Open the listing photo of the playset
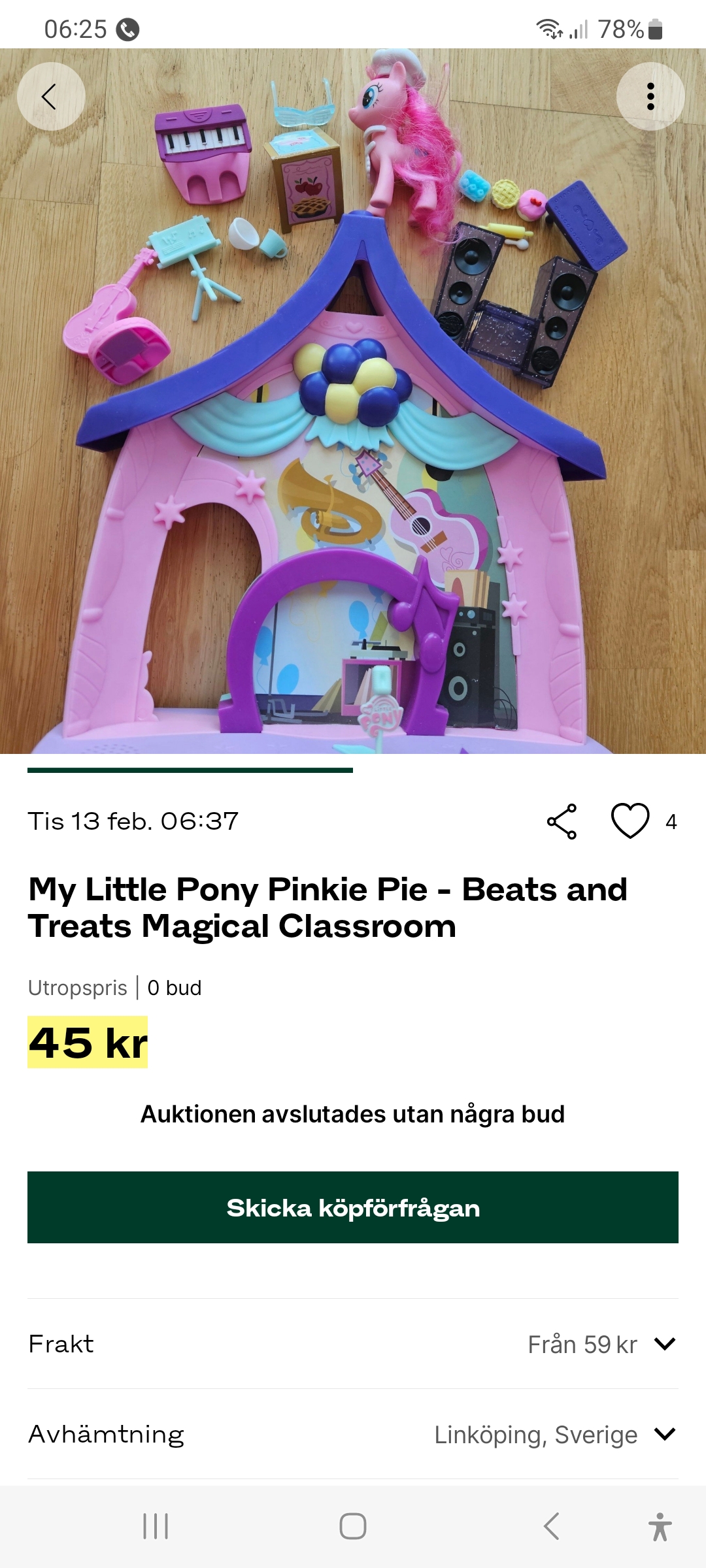Image resolution: width=706 pixels, height=1568 pixels. click(x=353, y=457)
